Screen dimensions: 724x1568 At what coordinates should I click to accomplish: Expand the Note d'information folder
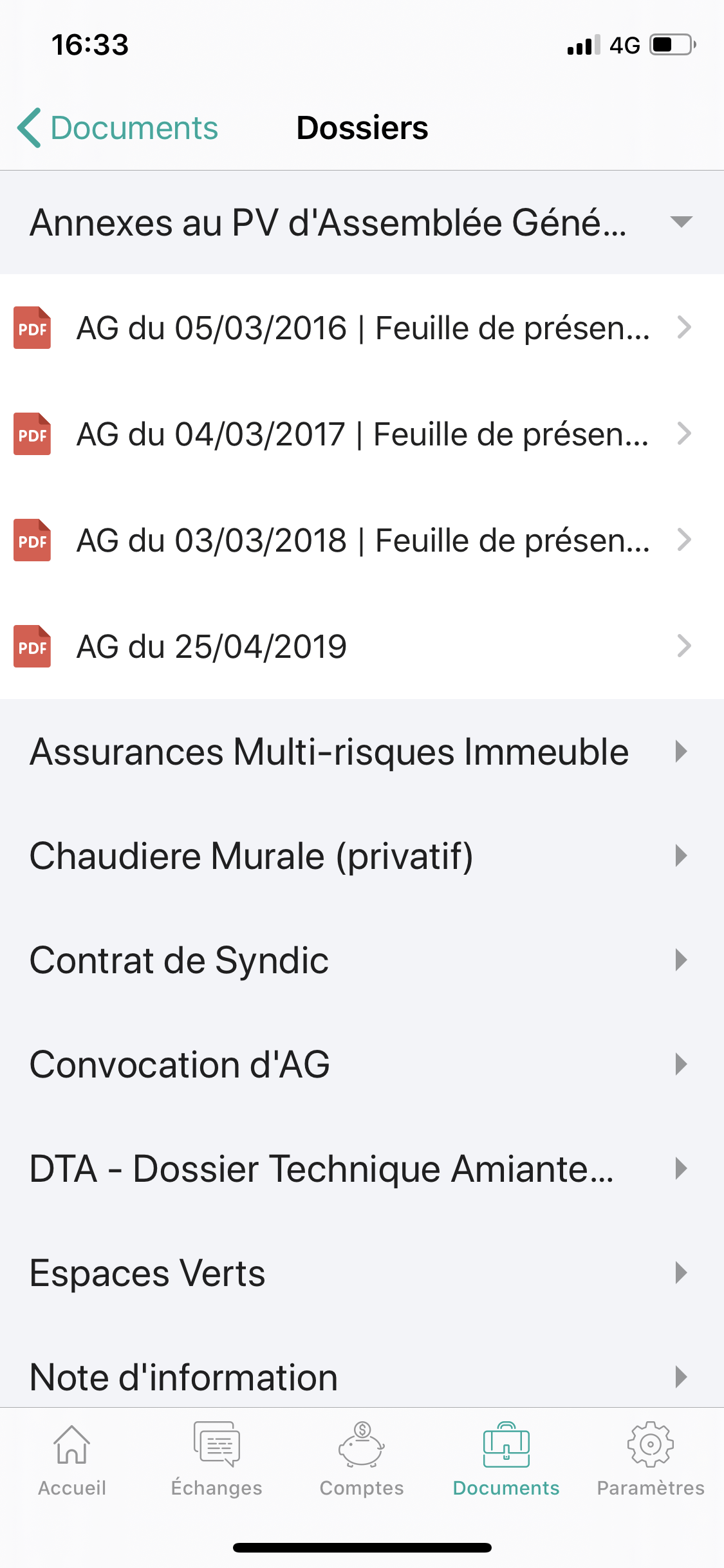[x=362, y=1377]
